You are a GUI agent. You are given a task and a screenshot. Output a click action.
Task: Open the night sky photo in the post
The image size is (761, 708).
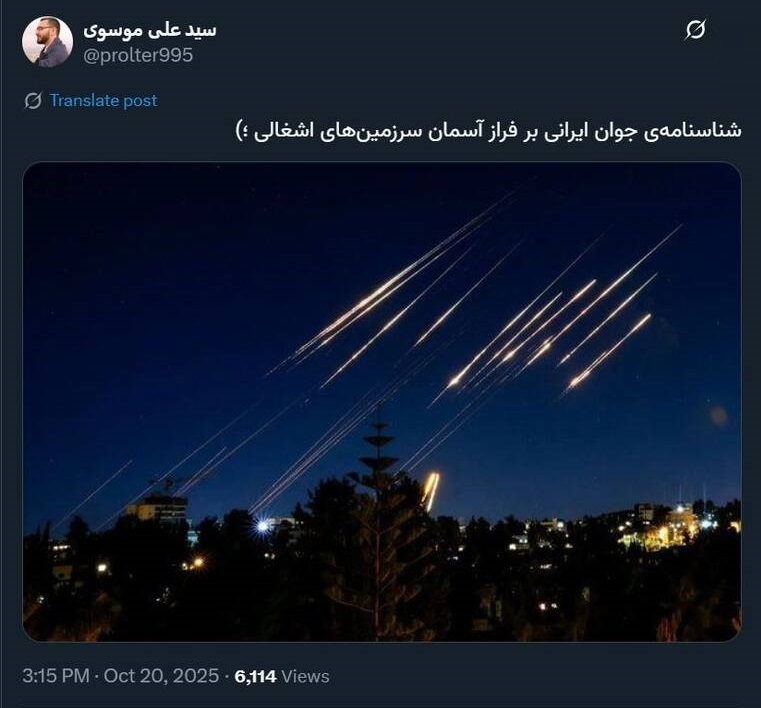coord(381,401)
